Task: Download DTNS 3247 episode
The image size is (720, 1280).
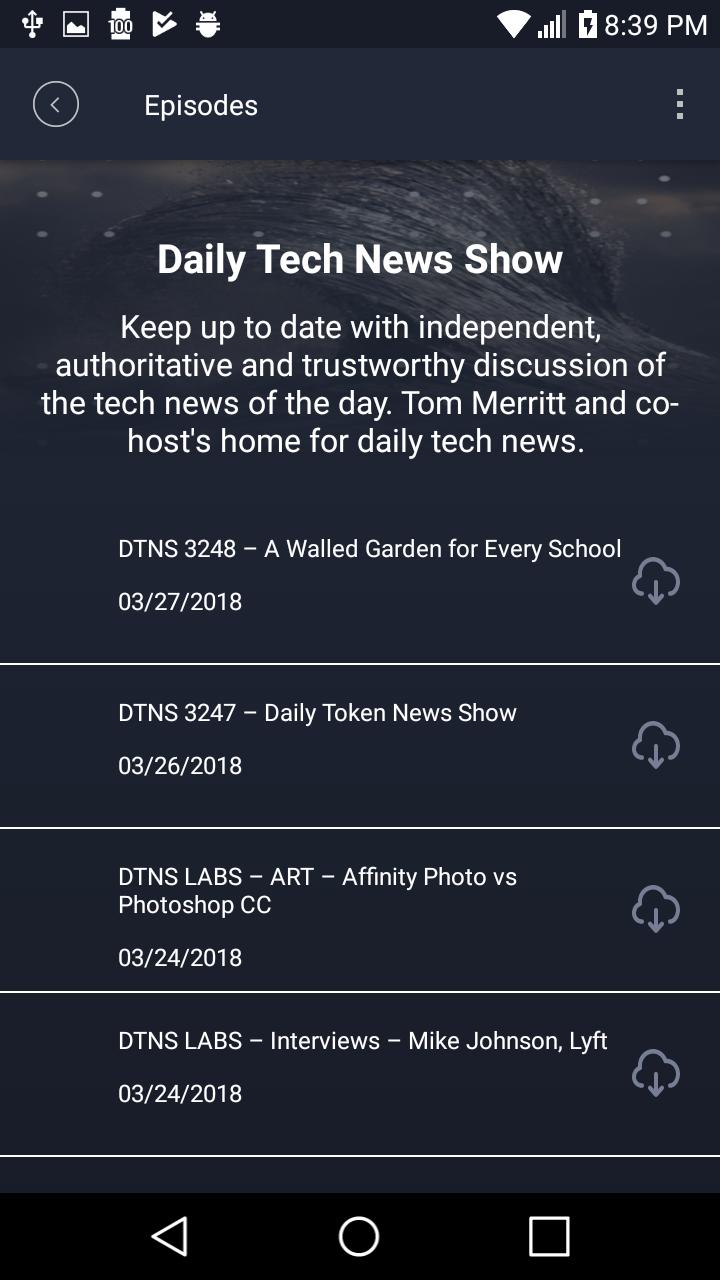Action: [656, 745]
